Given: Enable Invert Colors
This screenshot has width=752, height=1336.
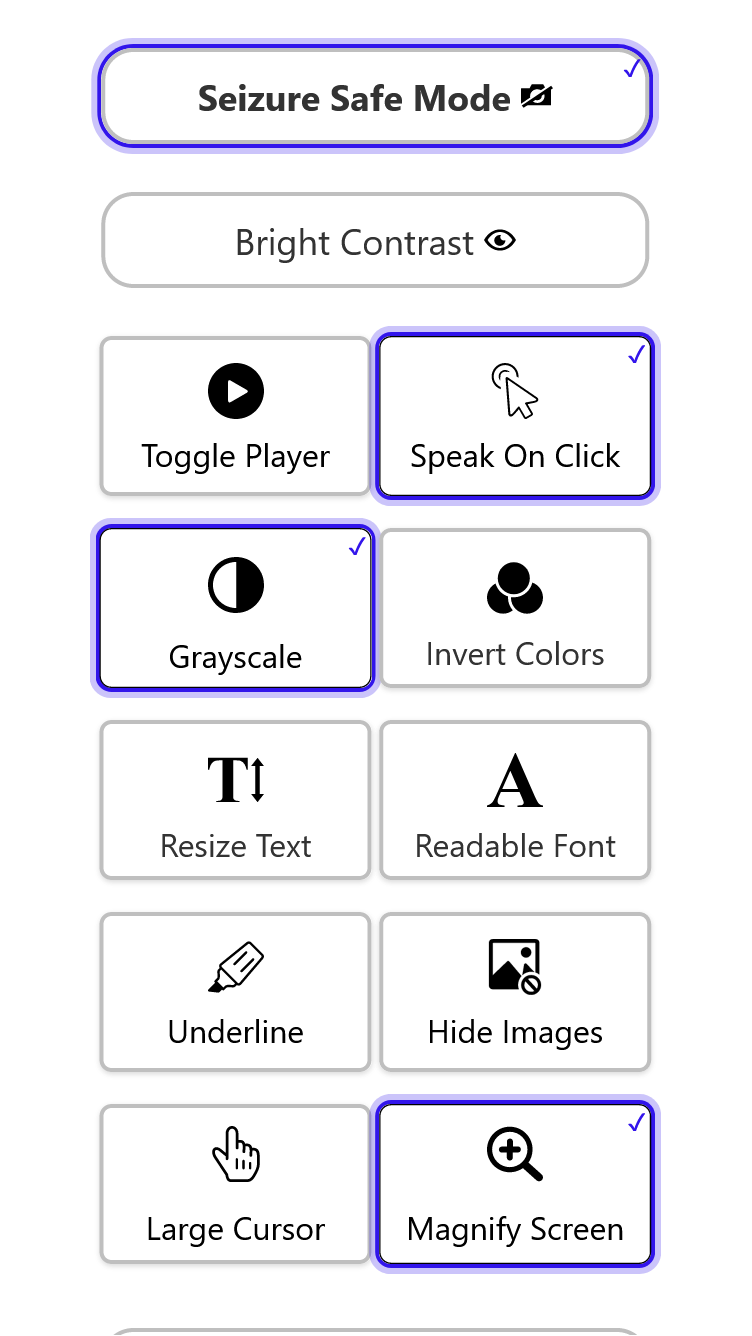Looking at the screenshot, I should (x=514, y=608).
